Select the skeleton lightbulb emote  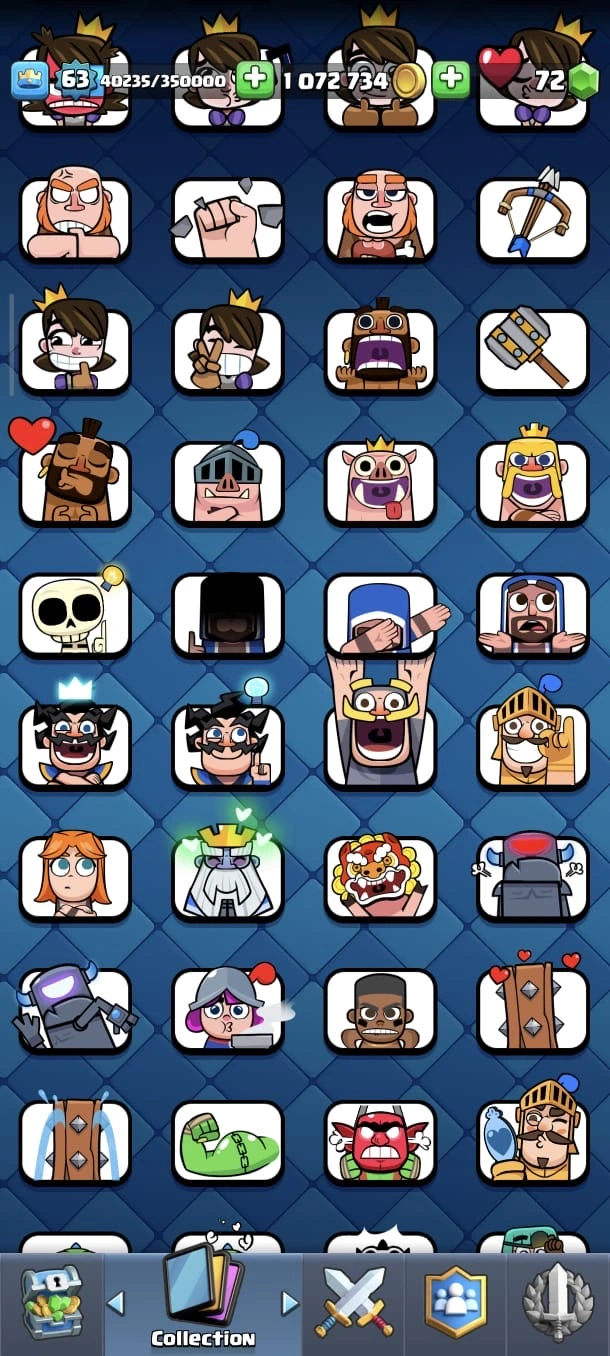(x=75, y=615)
